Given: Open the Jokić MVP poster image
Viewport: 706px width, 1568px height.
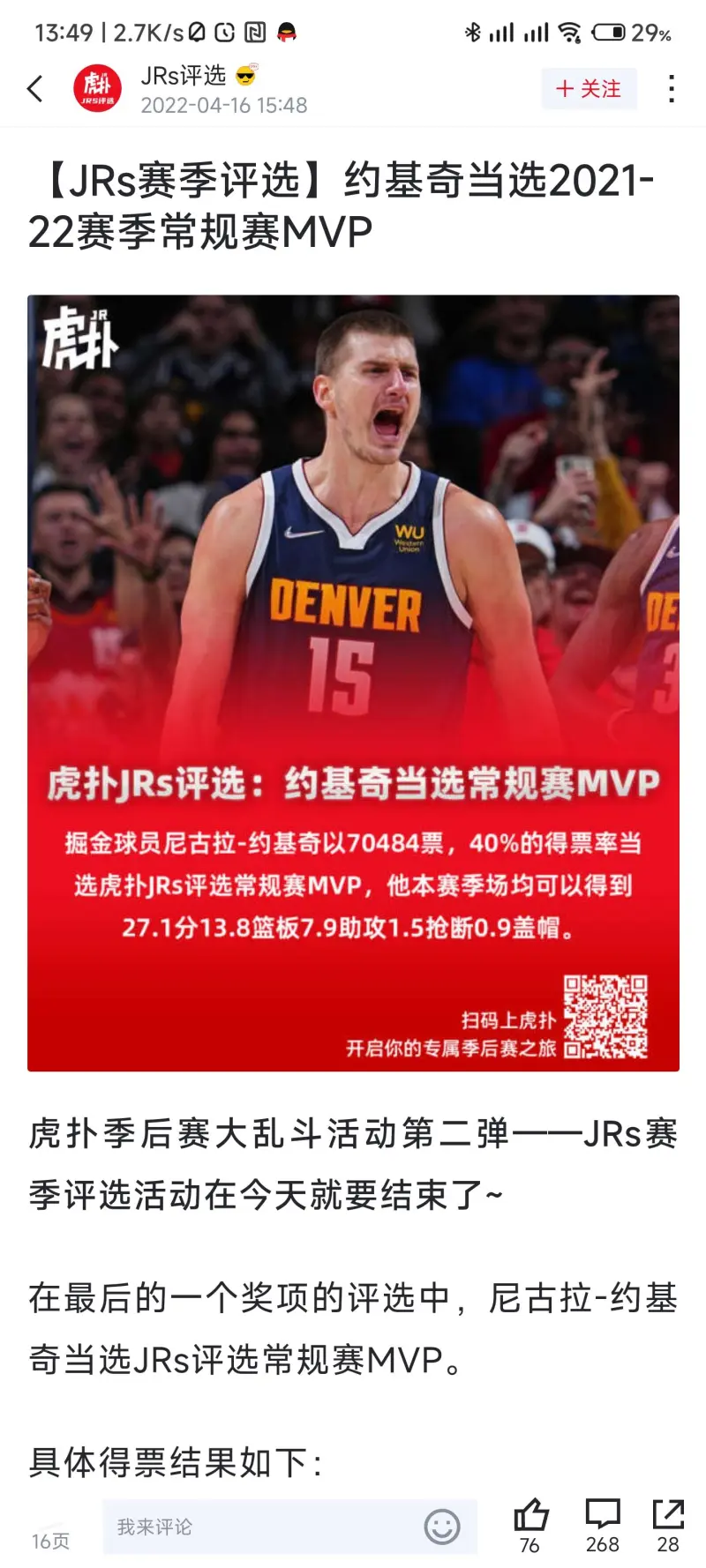Looking at the screenshot, I should coord(353,683).
